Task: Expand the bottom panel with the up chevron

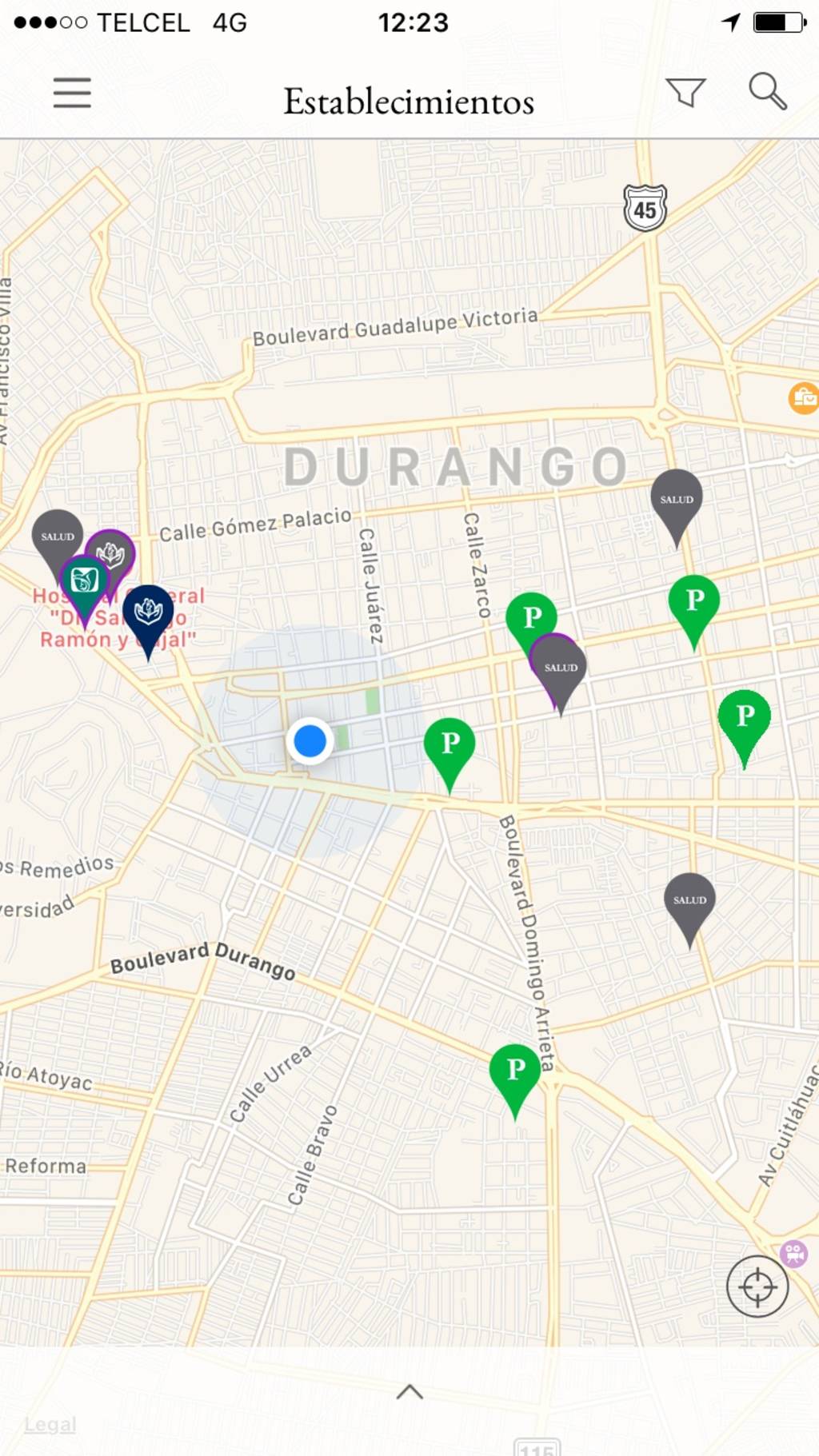Action: pos(409,1392)
